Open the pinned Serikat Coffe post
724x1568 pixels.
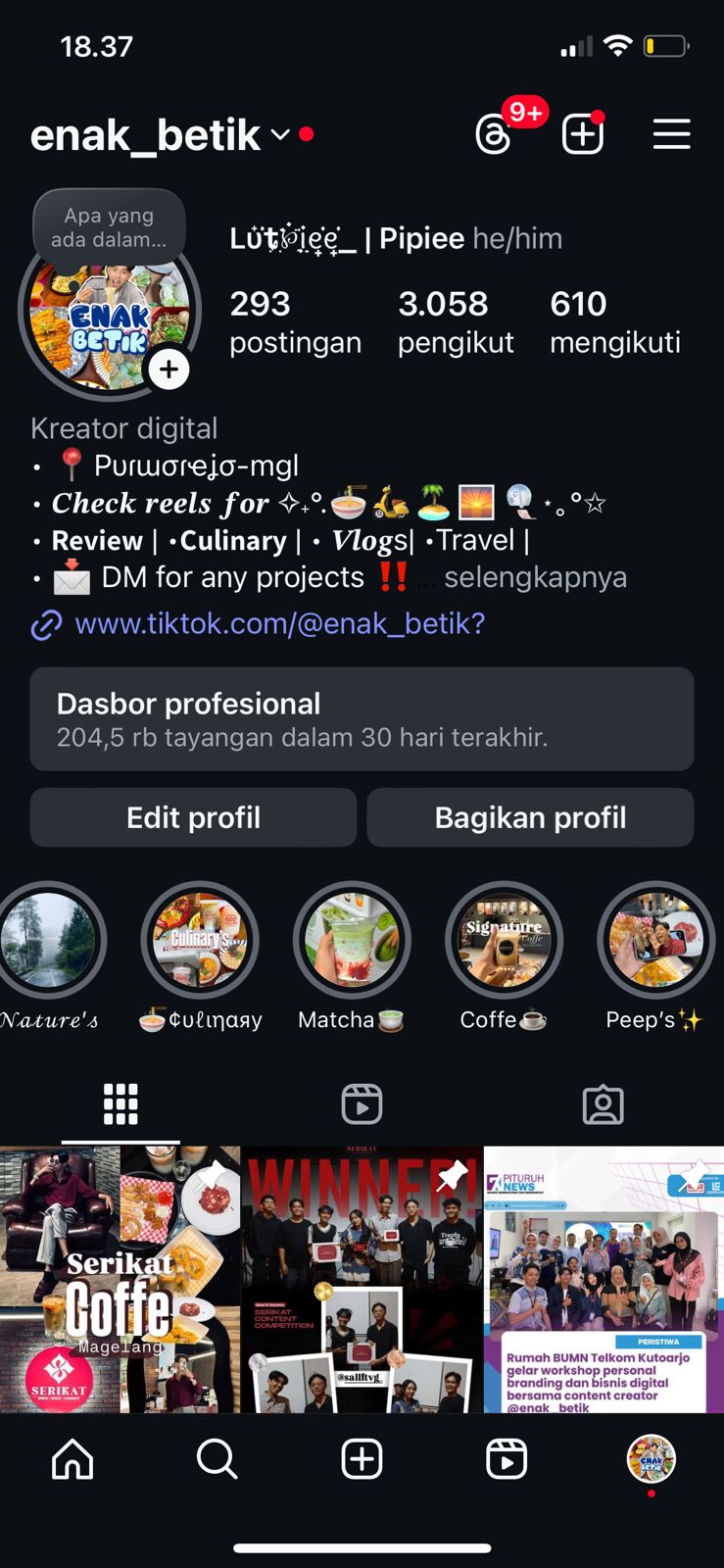(120, 1279)
